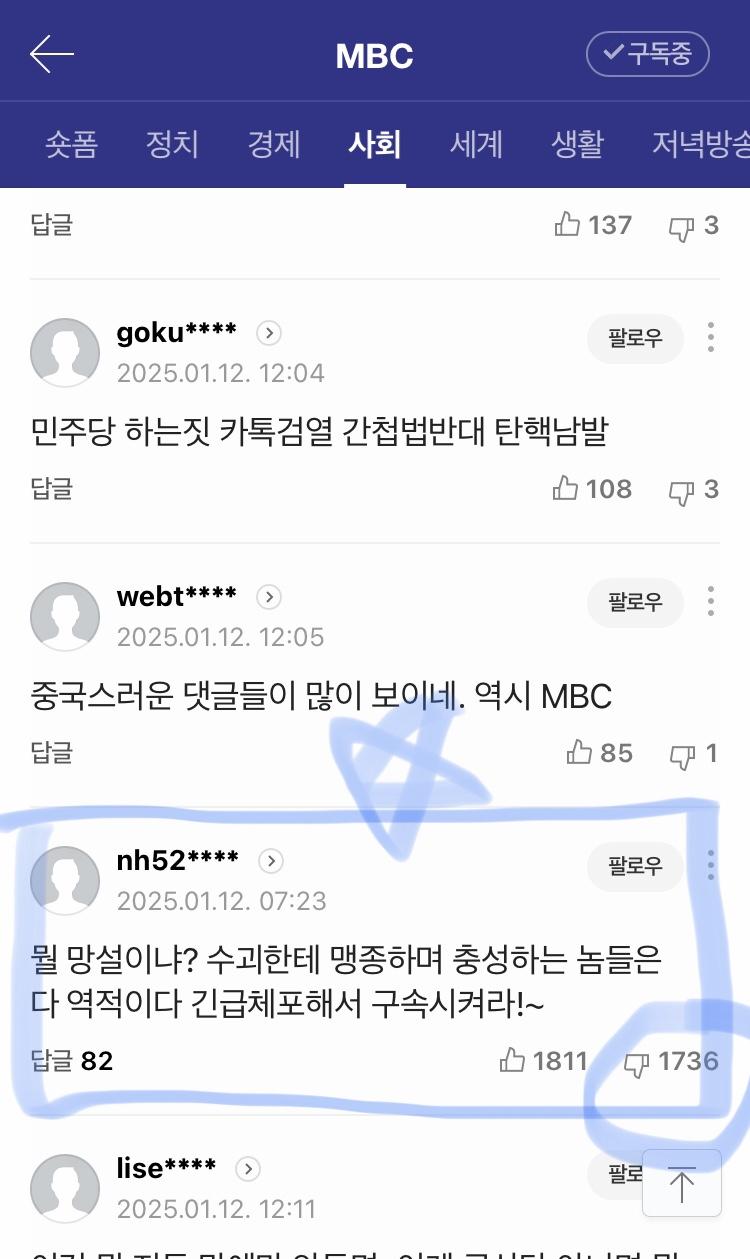Follow user webt****

[635, 602]
